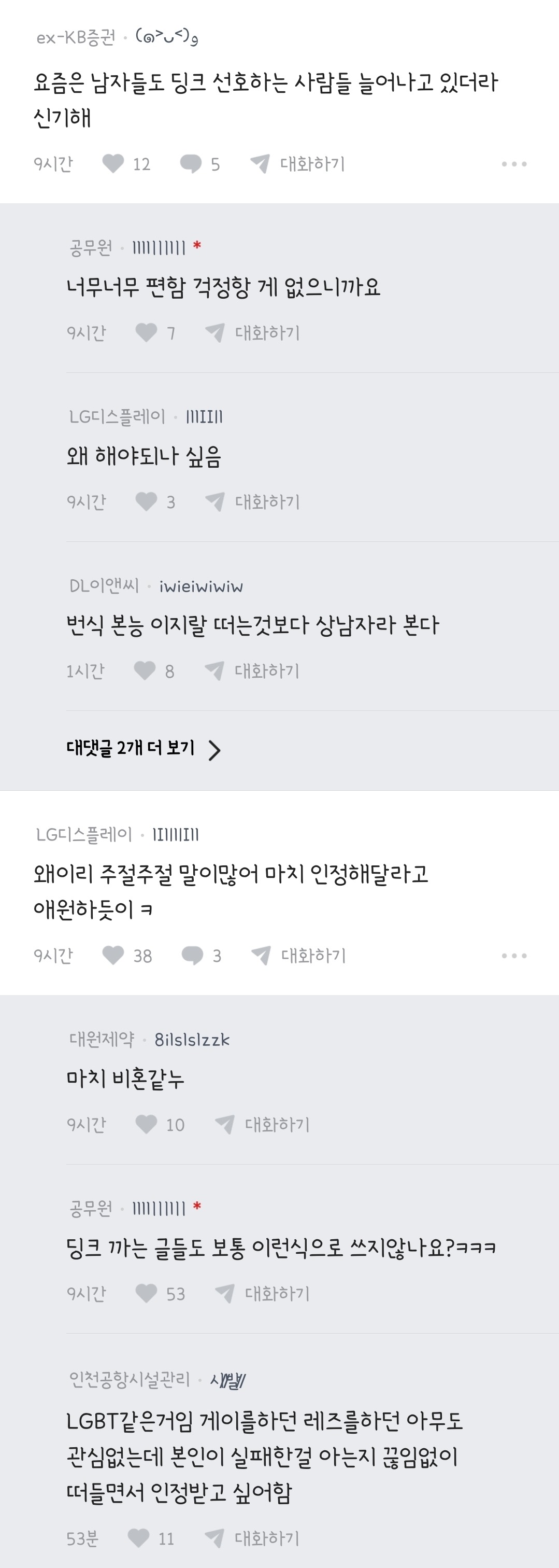
Task: Like the 인천공항시설관리 reply about LGBT
Action: (139, 1539)
